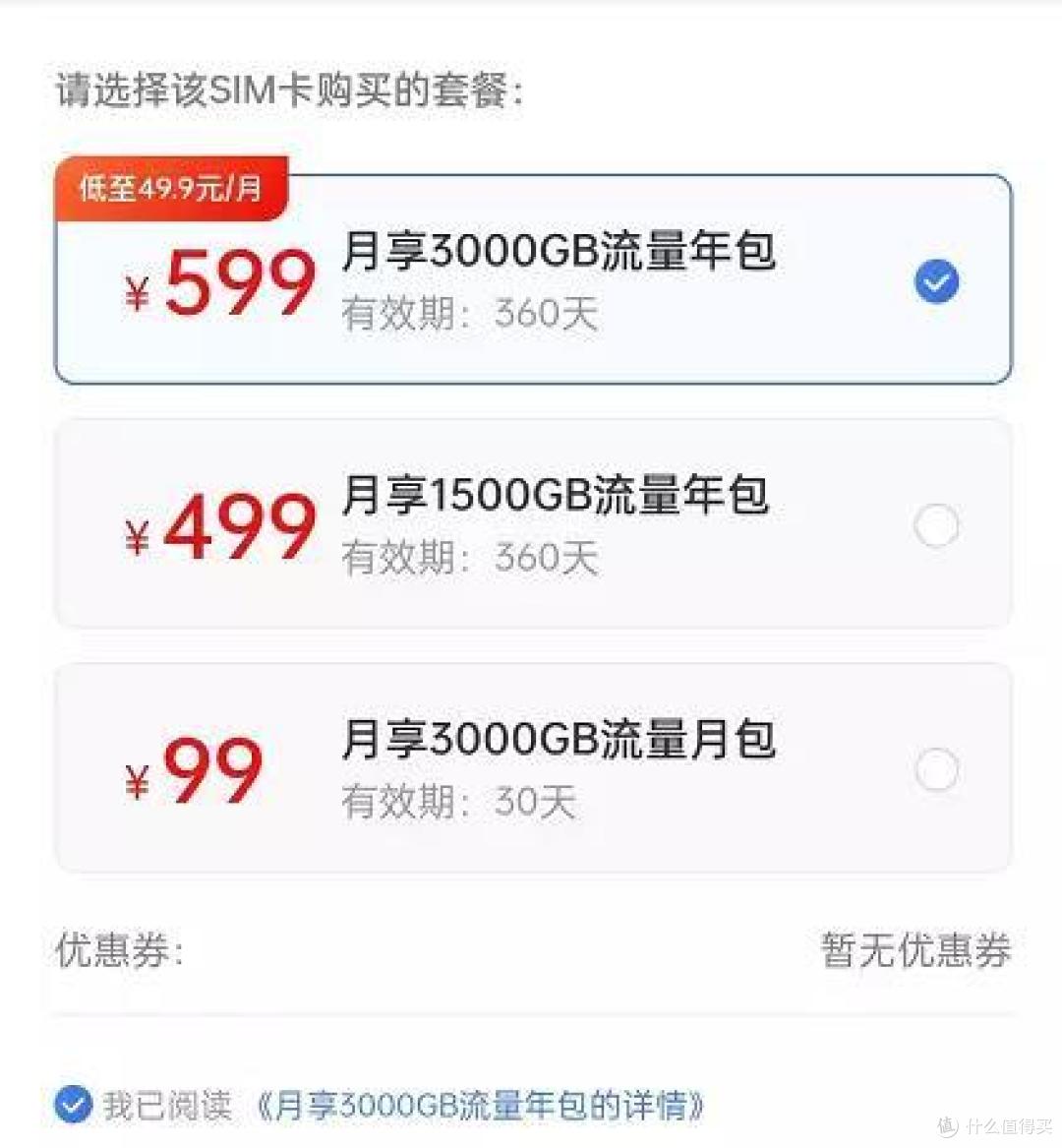Click the selected checkmark on the ¥599 plan
Image resolution: width=1062 pixels, height=1148 pixels.
click(936, 279)
